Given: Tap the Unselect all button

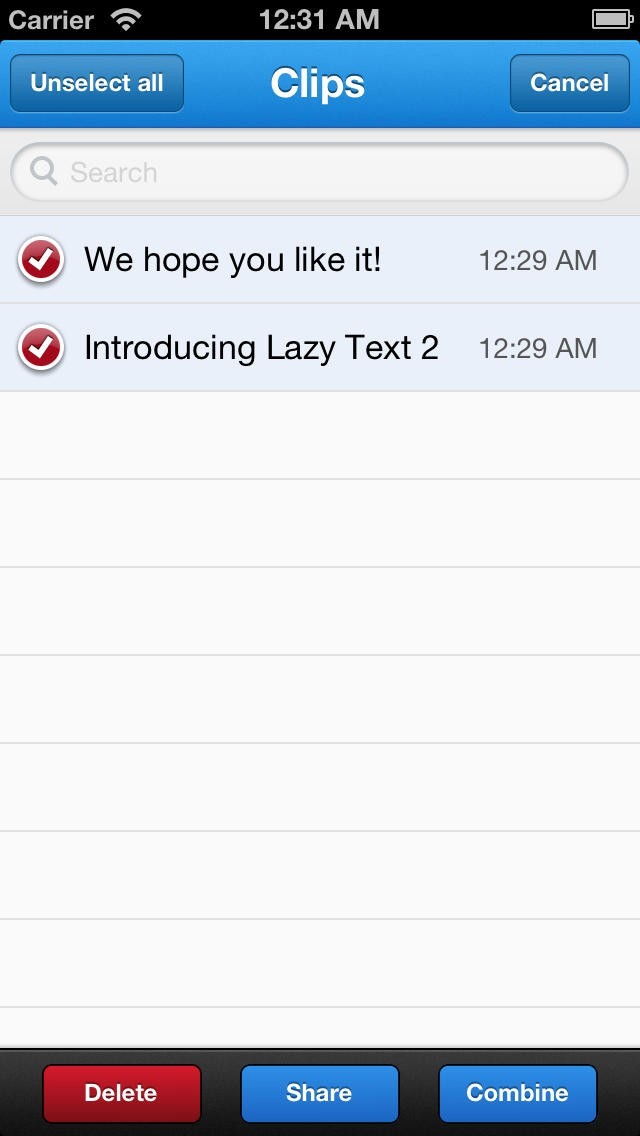Looking at the screenshot, I should point(97,83).
